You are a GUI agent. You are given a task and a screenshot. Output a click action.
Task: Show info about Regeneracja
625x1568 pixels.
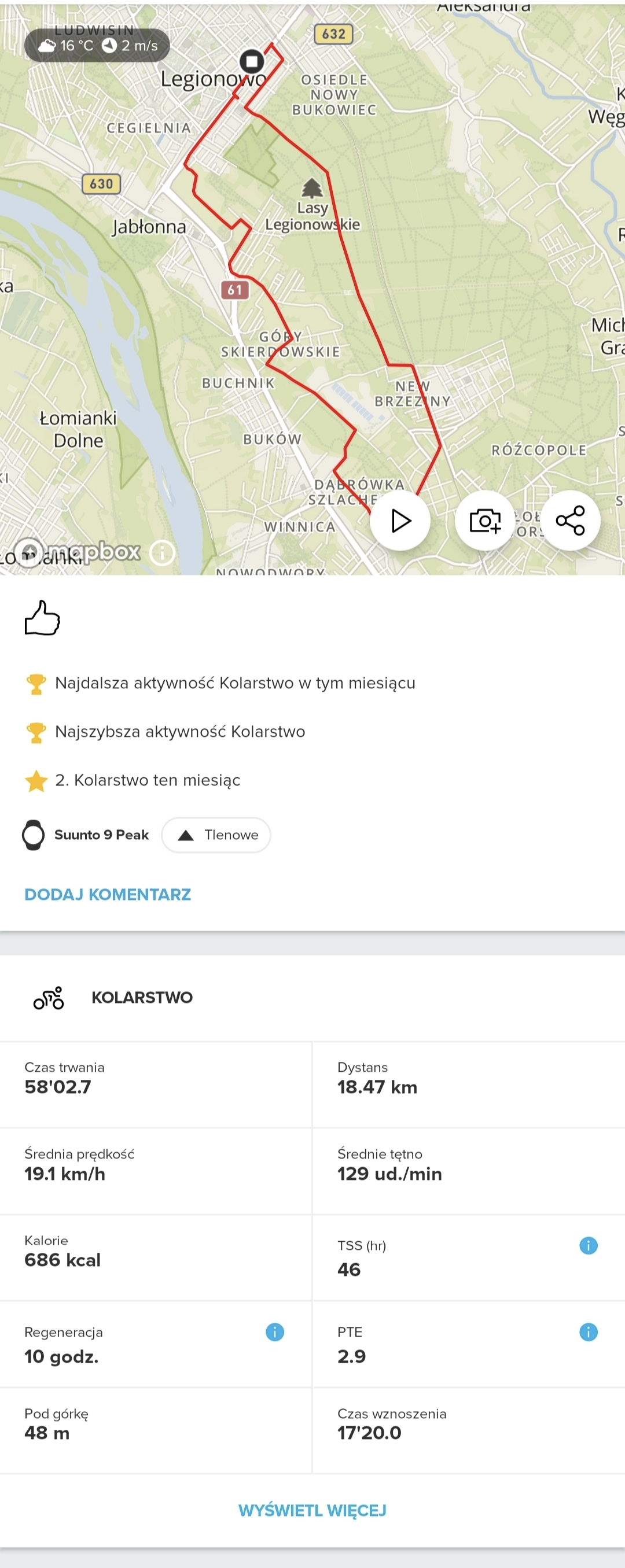tap(275, 1333)
